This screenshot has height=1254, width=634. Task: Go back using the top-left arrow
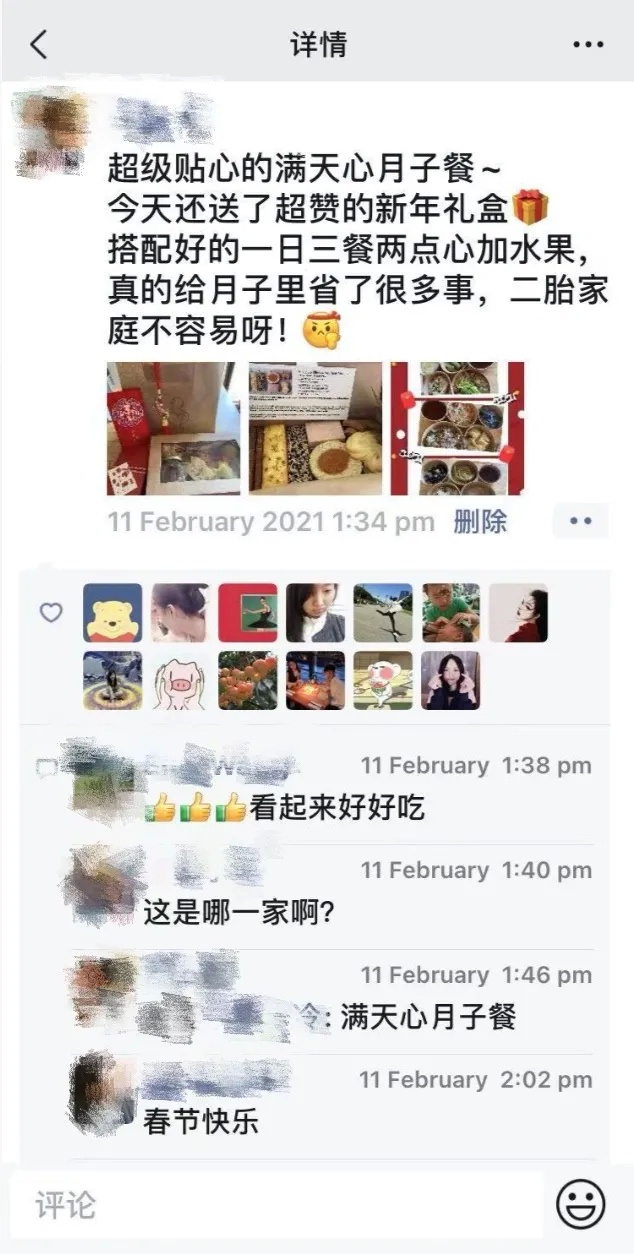pyautogui.click(x=39, y=44)
